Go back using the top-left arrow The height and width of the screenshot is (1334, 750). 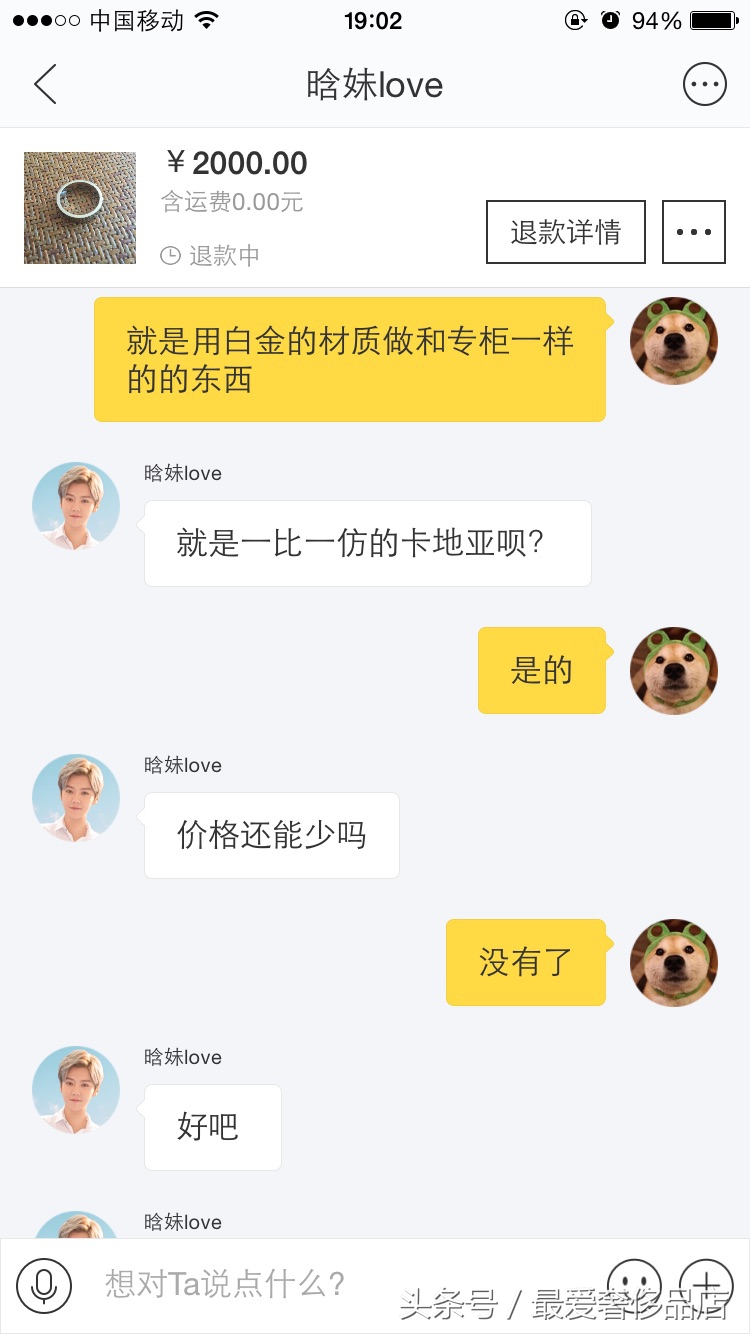[44, 84]
